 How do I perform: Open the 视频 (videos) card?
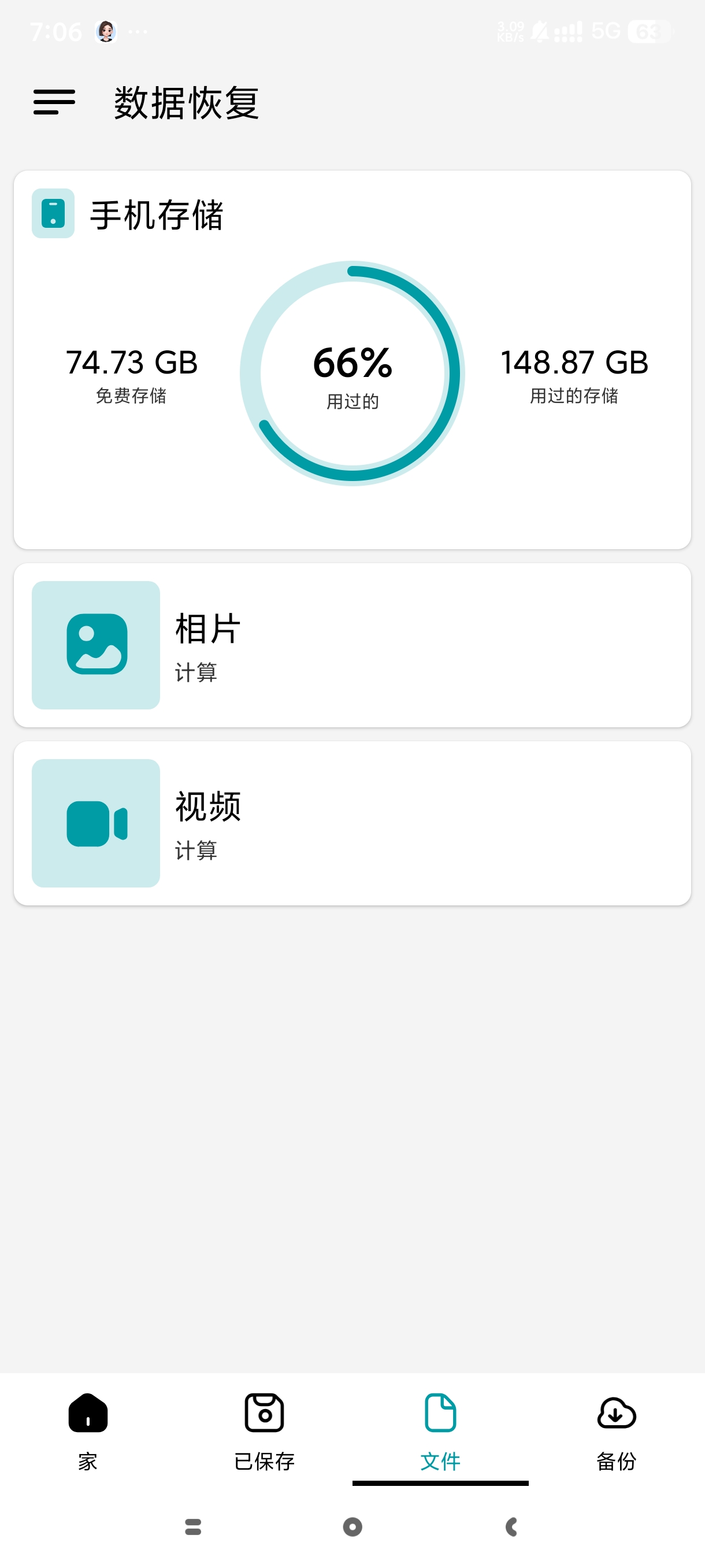351,822
